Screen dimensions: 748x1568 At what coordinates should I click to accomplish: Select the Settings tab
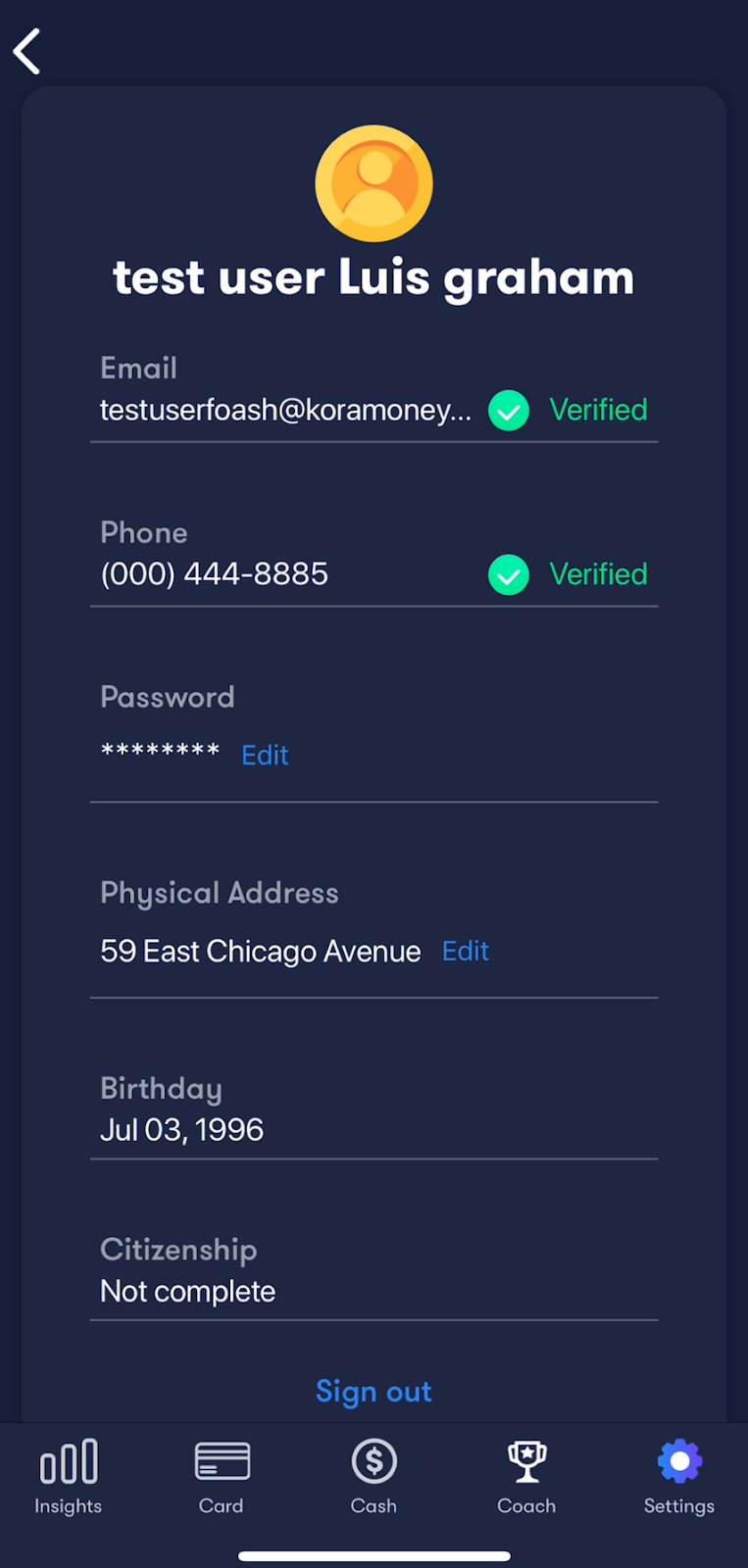(679, 1478)
